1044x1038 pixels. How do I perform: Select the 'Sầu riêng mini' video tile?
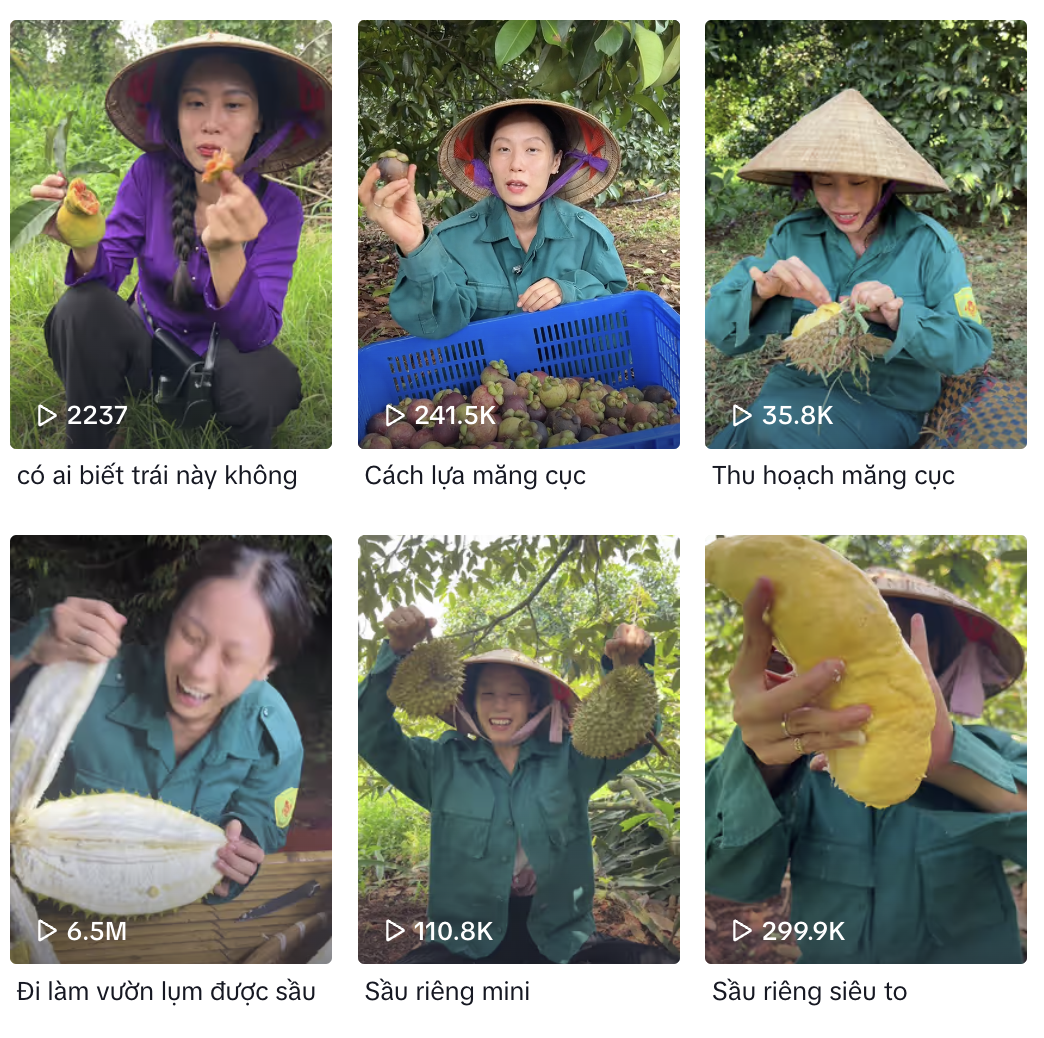518,749
